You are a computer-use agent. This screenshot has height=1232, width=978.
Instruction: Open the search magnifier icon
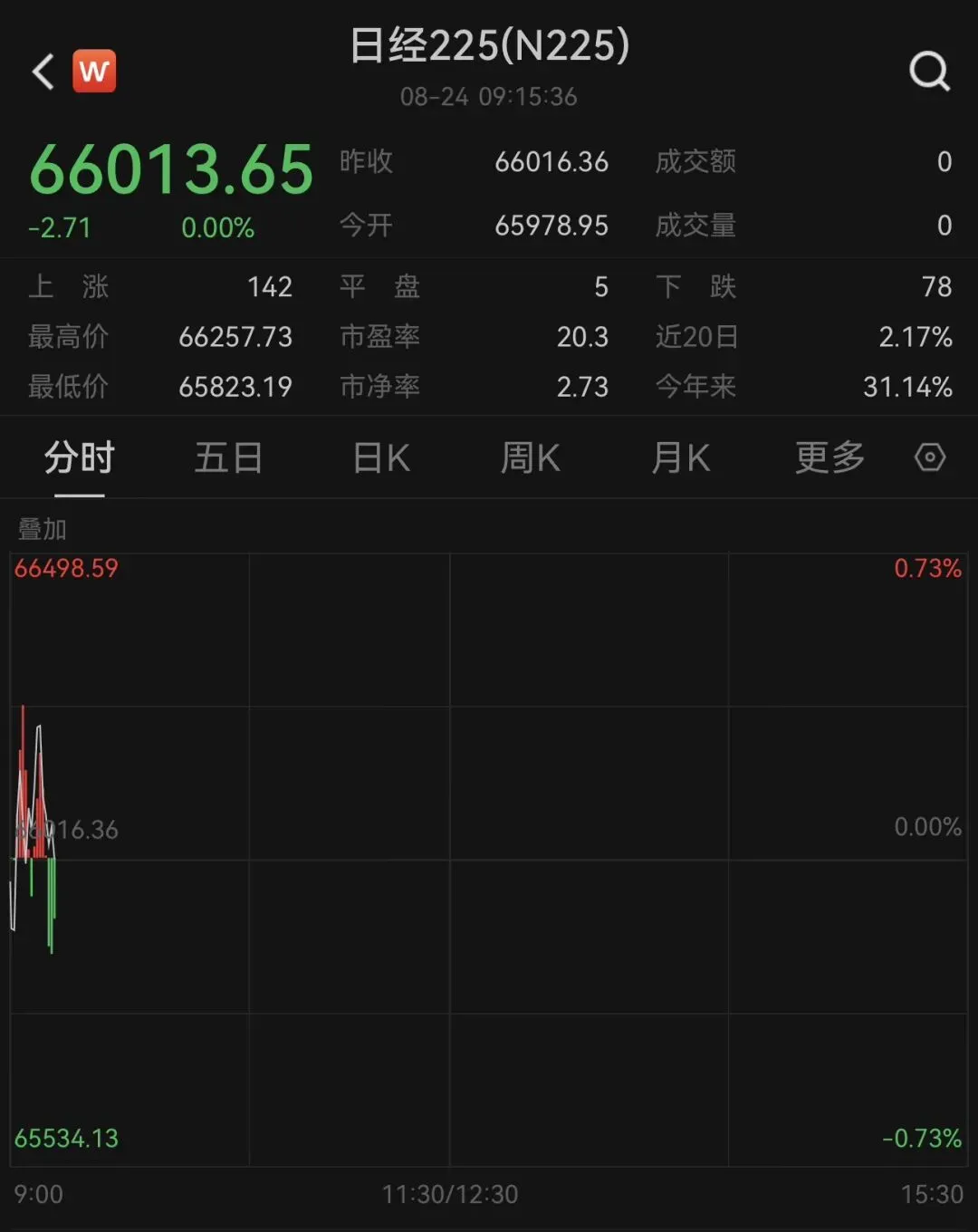[x=930, y=71]
